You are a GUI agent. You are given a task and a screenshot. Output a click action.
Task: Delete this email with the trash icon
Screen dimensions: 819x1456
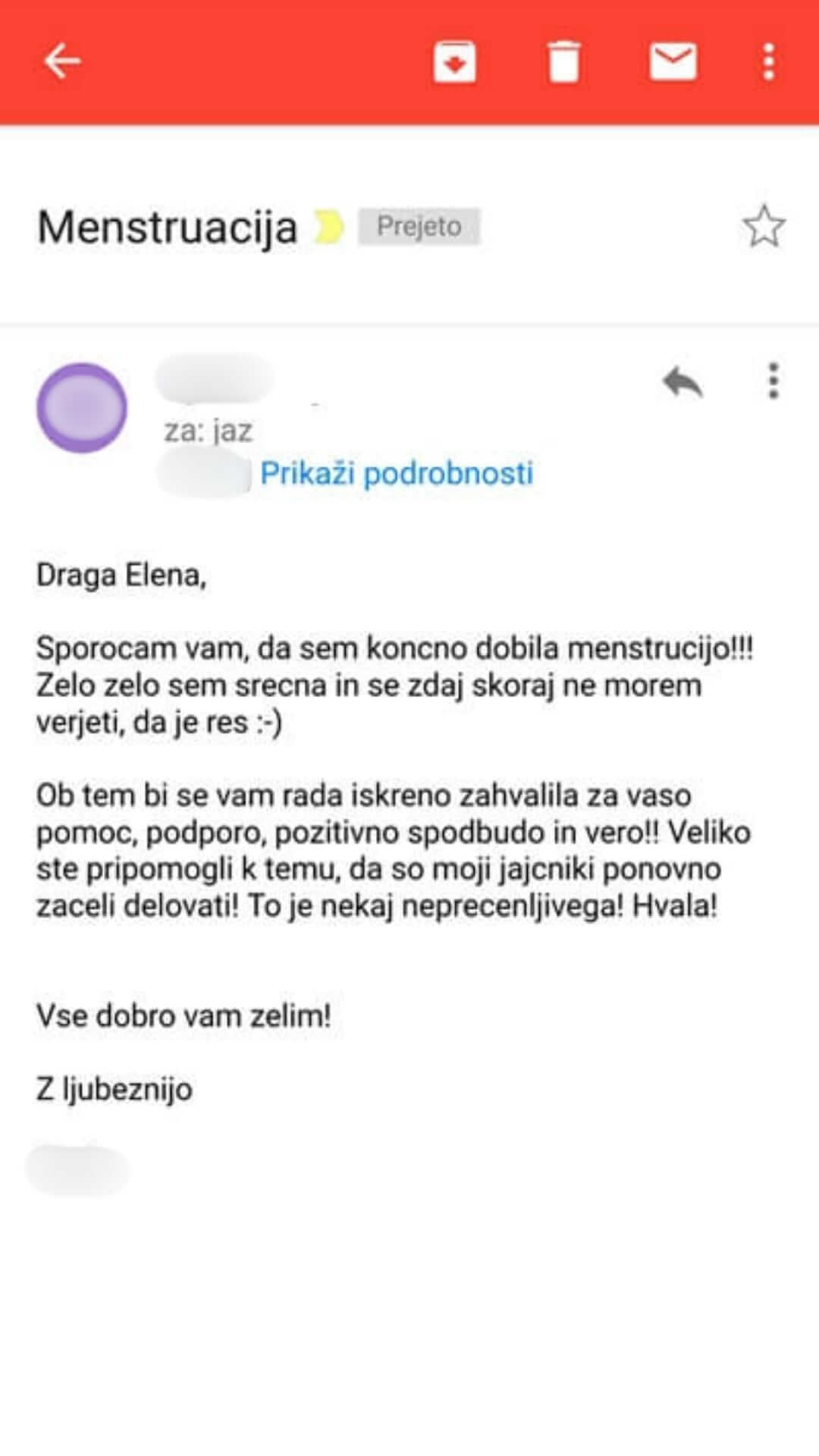[x=563, y=61]
